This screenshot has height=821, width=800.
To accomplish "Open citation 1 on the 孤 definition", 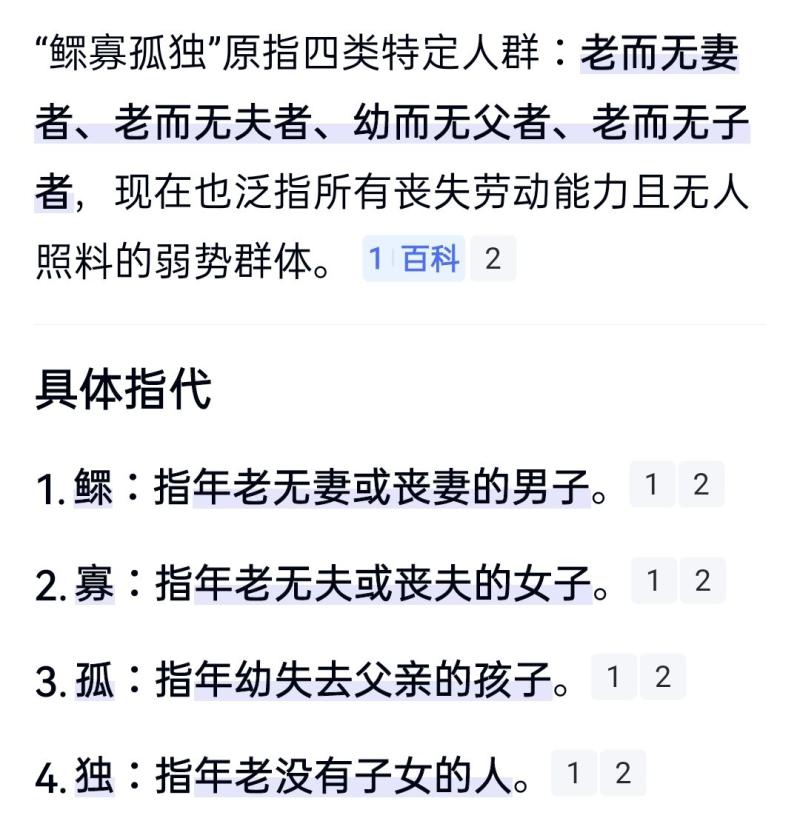I will tap(613, 677).
